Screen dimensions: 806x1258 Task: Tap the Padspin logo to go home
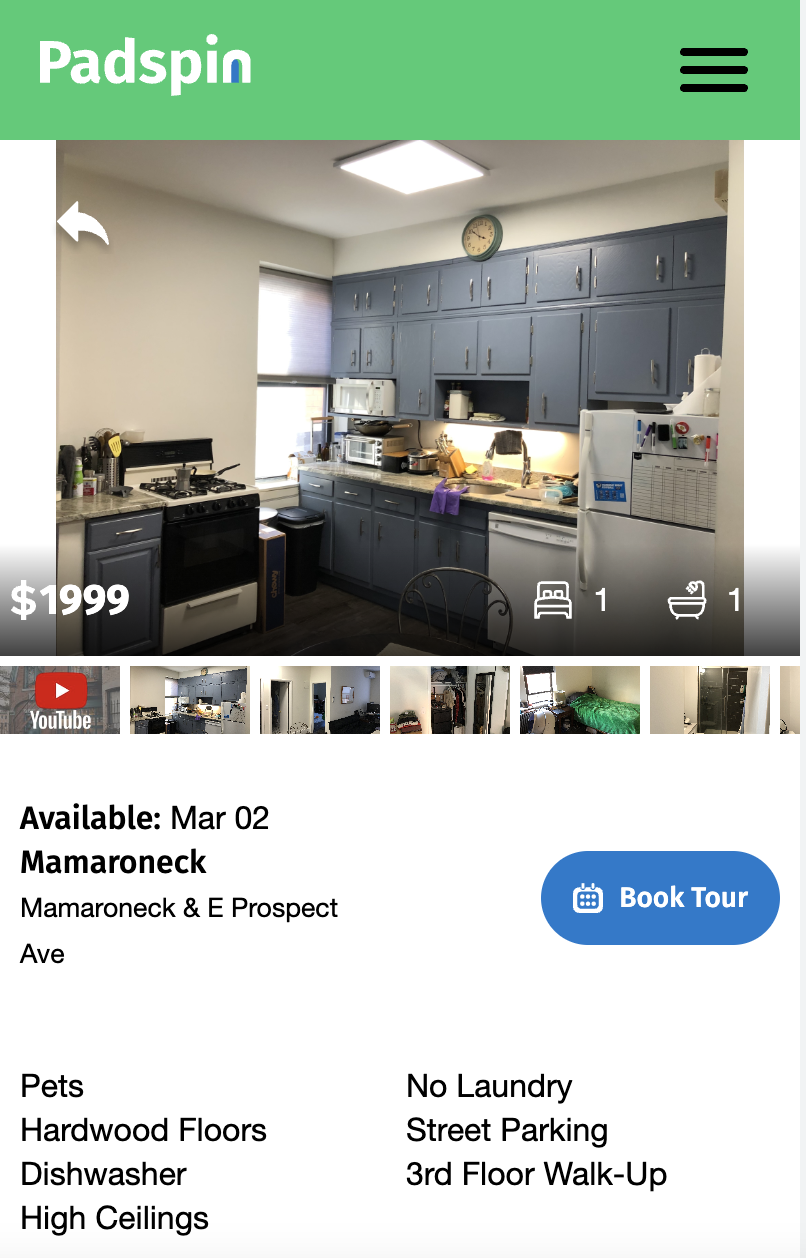(x=145, y=66)
